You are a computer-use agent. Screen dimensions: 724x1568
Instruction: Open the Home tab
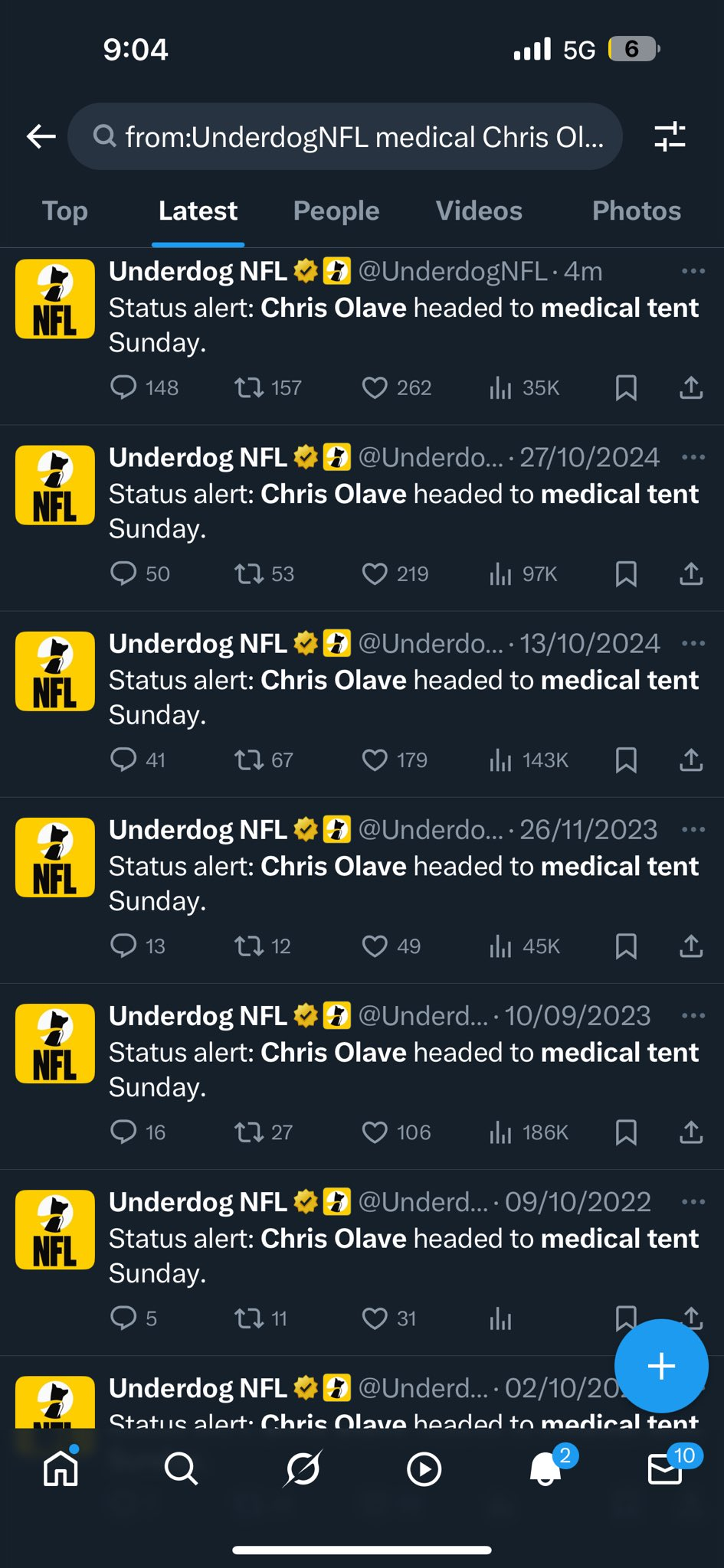click(61, 1468)
